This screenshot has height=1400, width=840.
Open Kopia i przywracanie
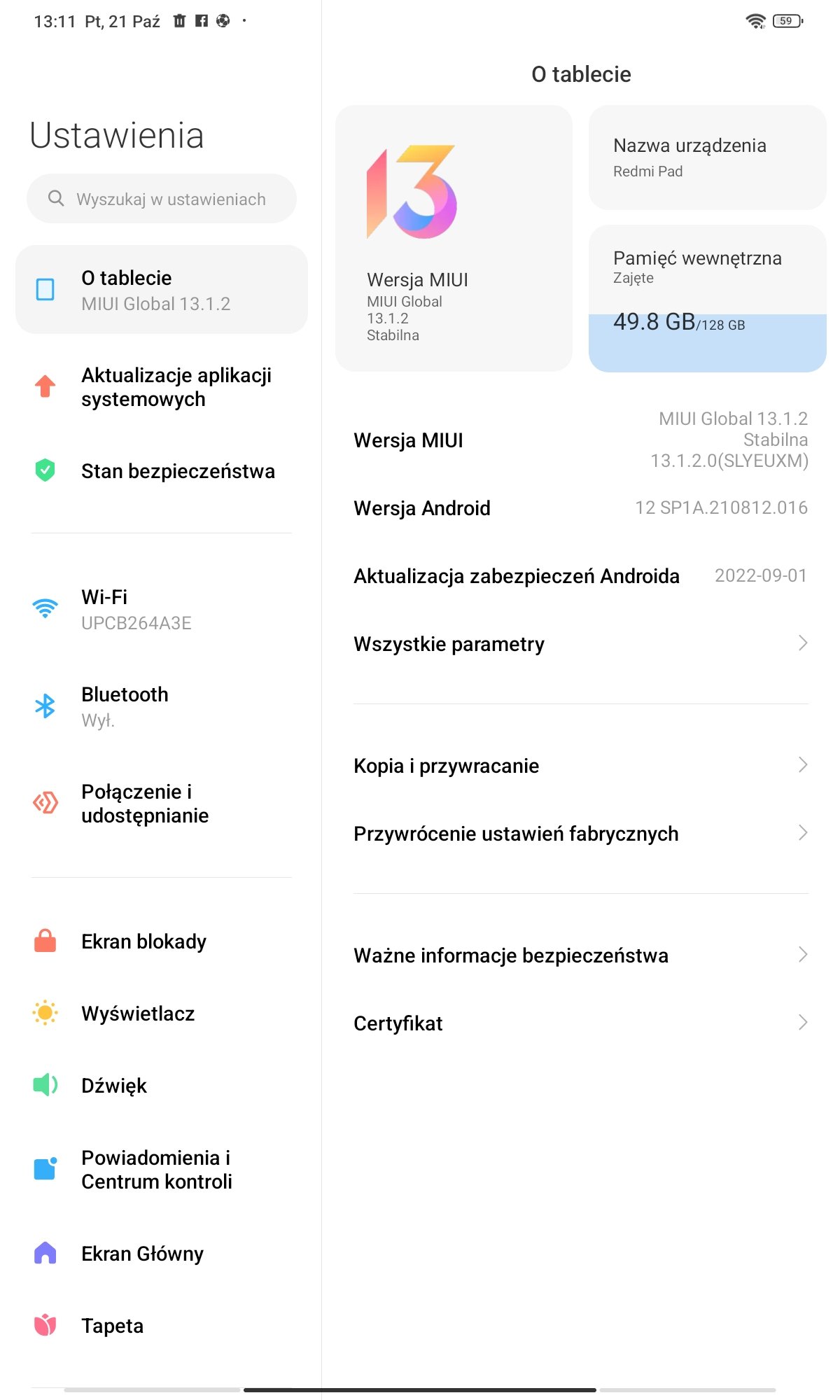581,765
